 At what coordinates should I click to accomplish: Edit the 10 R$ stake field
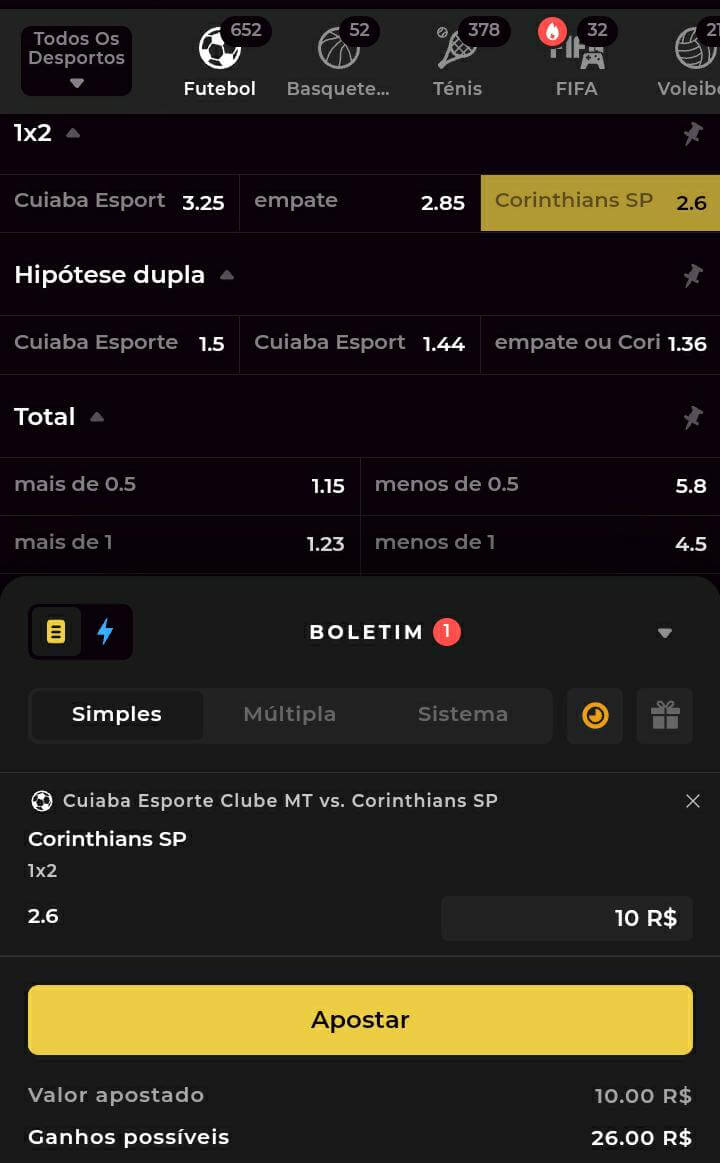pos(567,918)
